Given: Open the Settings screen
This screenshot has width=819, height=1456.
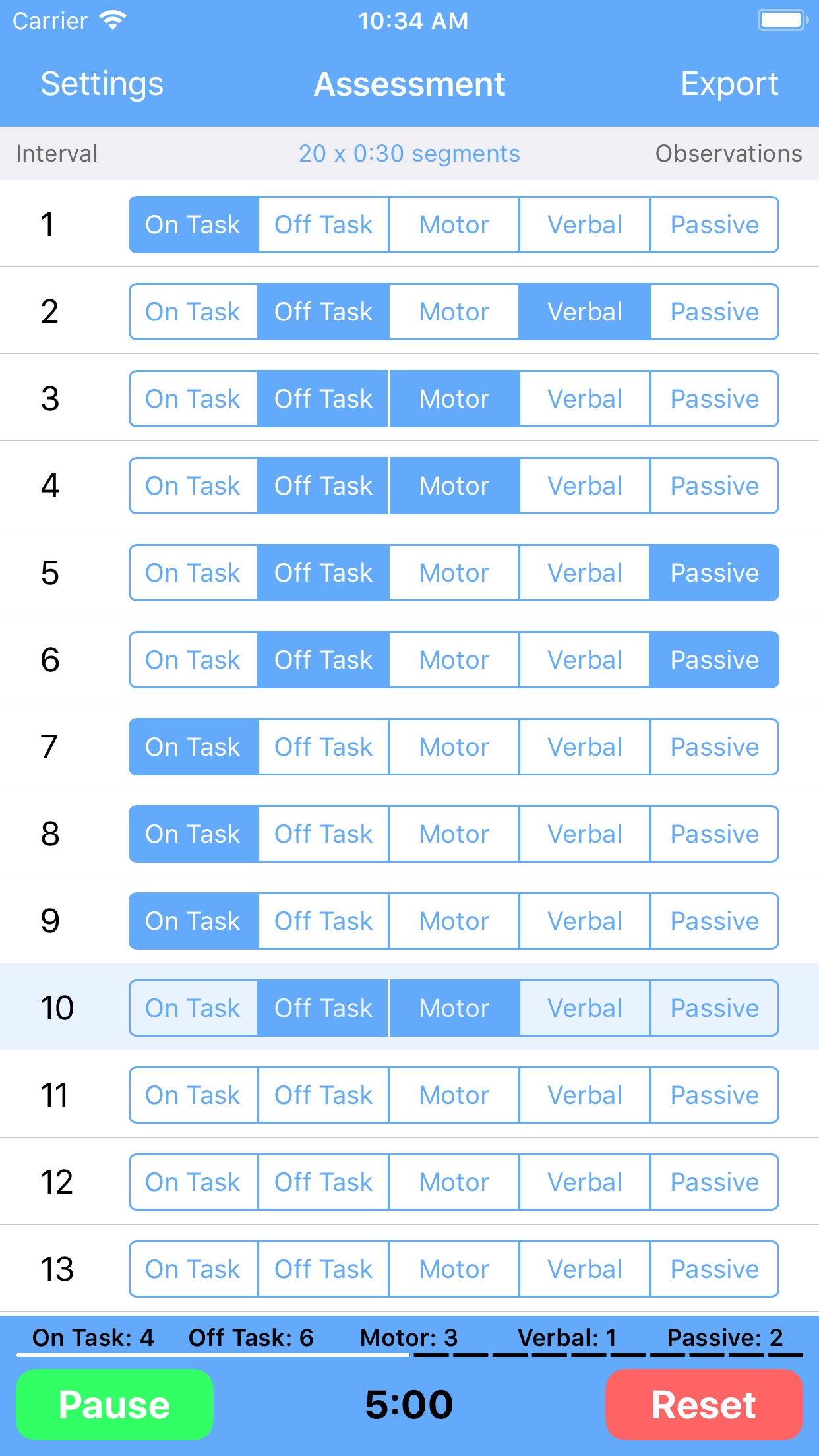Looking at the screenshot, I should (x=101, y=84).
